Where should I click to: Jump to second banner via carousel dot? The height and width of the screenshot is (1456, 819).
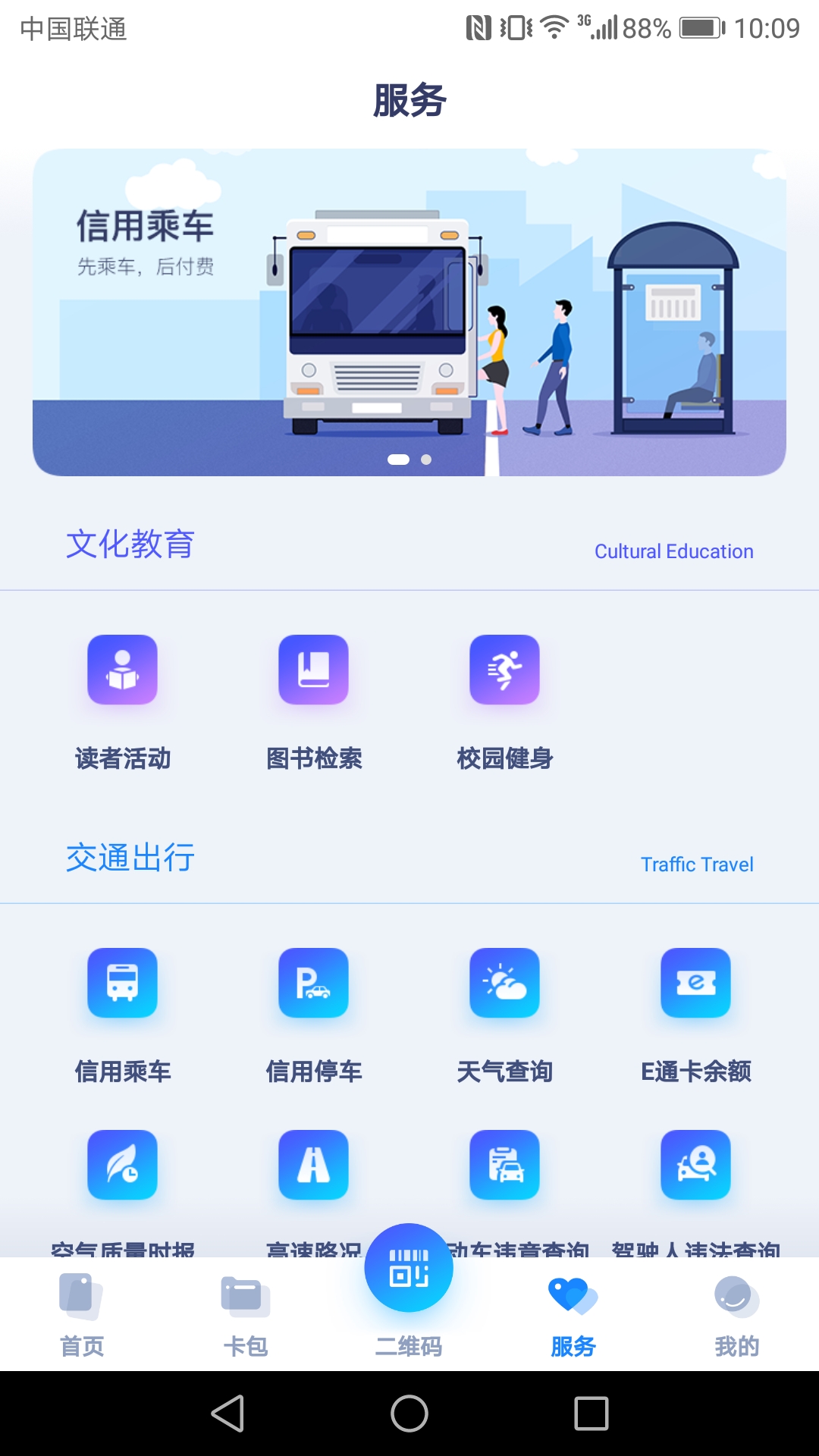425,459
